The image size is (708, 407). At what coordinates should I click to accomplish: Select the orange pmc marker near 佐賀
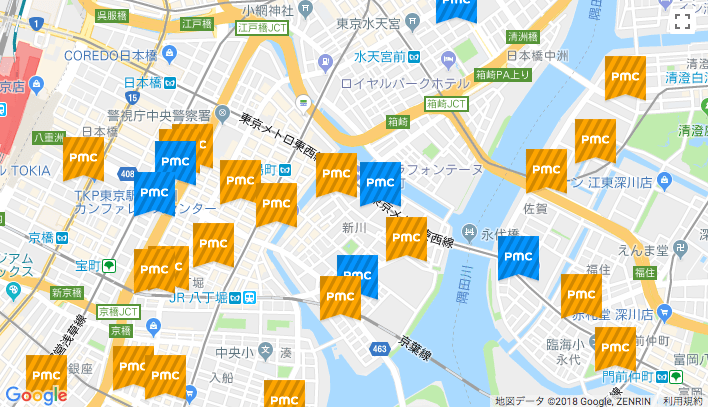click(x=546, y=169)
